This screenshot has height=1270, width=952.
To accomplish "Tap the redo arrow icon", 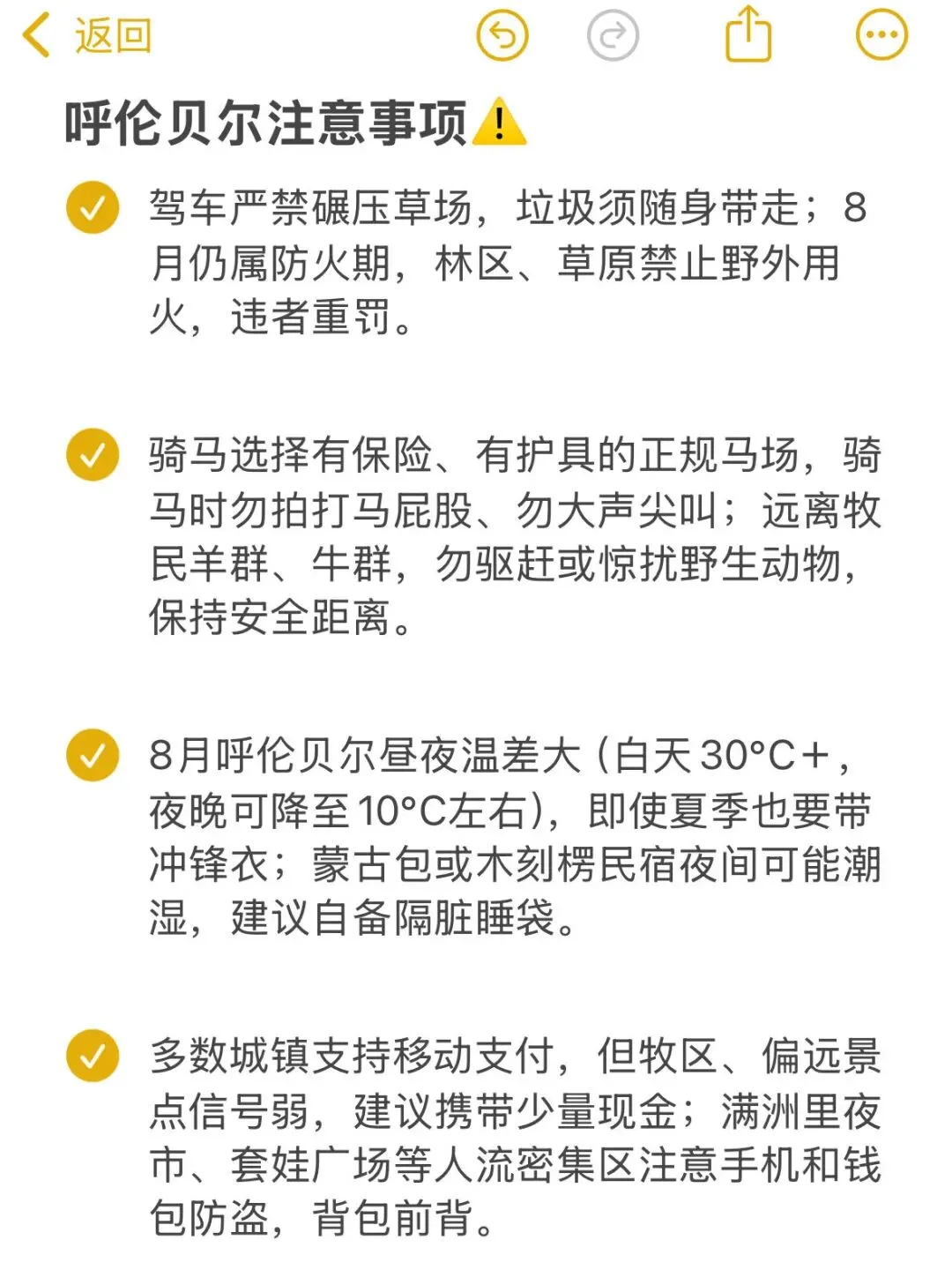I will pos(613,35).
